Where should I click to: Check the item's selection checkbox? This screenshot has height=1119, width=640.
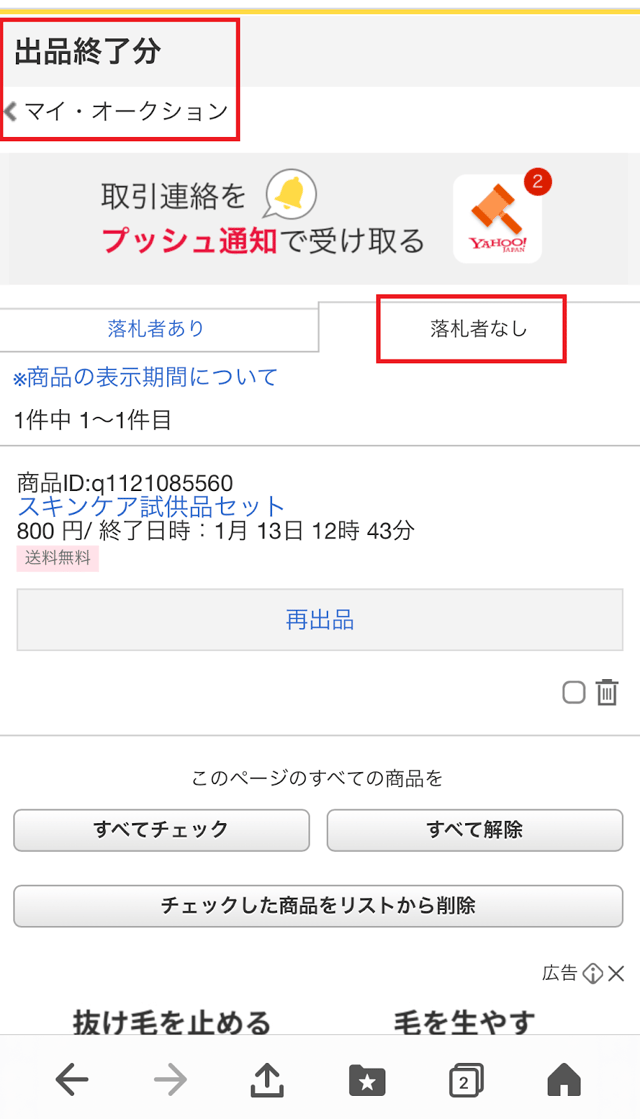573,692
